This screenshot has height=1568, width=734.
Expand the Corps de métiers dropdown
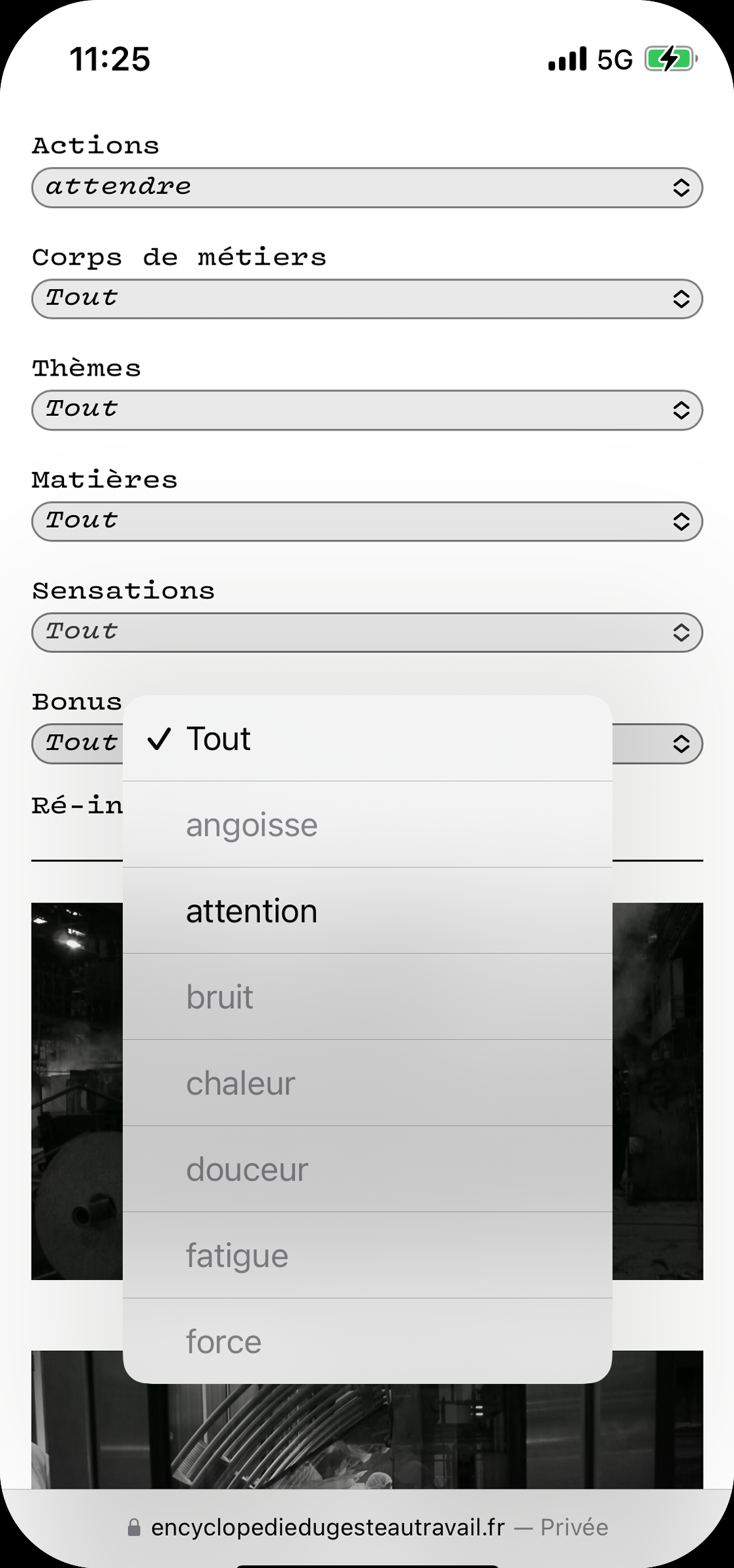point(367,299)
